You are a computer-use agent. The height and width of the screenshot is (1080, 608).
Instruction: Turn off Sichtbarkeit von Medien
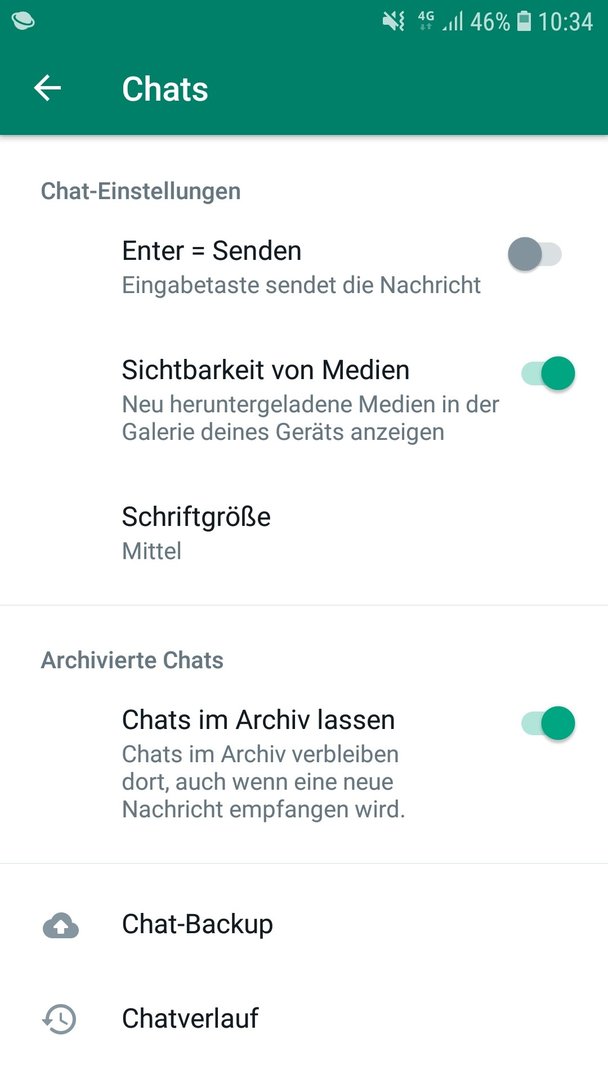tap(548, 373)
